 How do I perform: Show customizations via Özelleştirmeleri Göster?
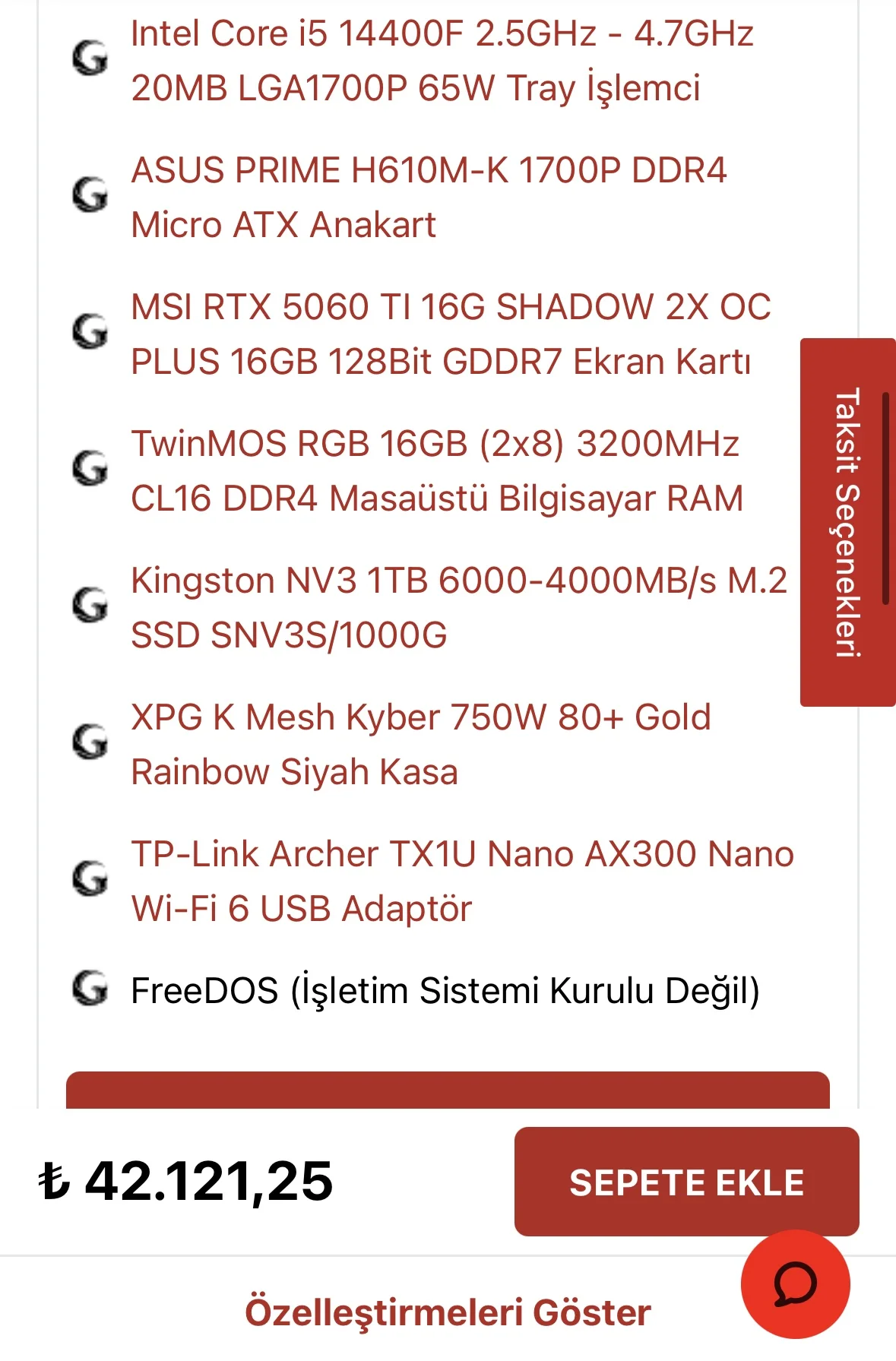(x=447, y=1312)
